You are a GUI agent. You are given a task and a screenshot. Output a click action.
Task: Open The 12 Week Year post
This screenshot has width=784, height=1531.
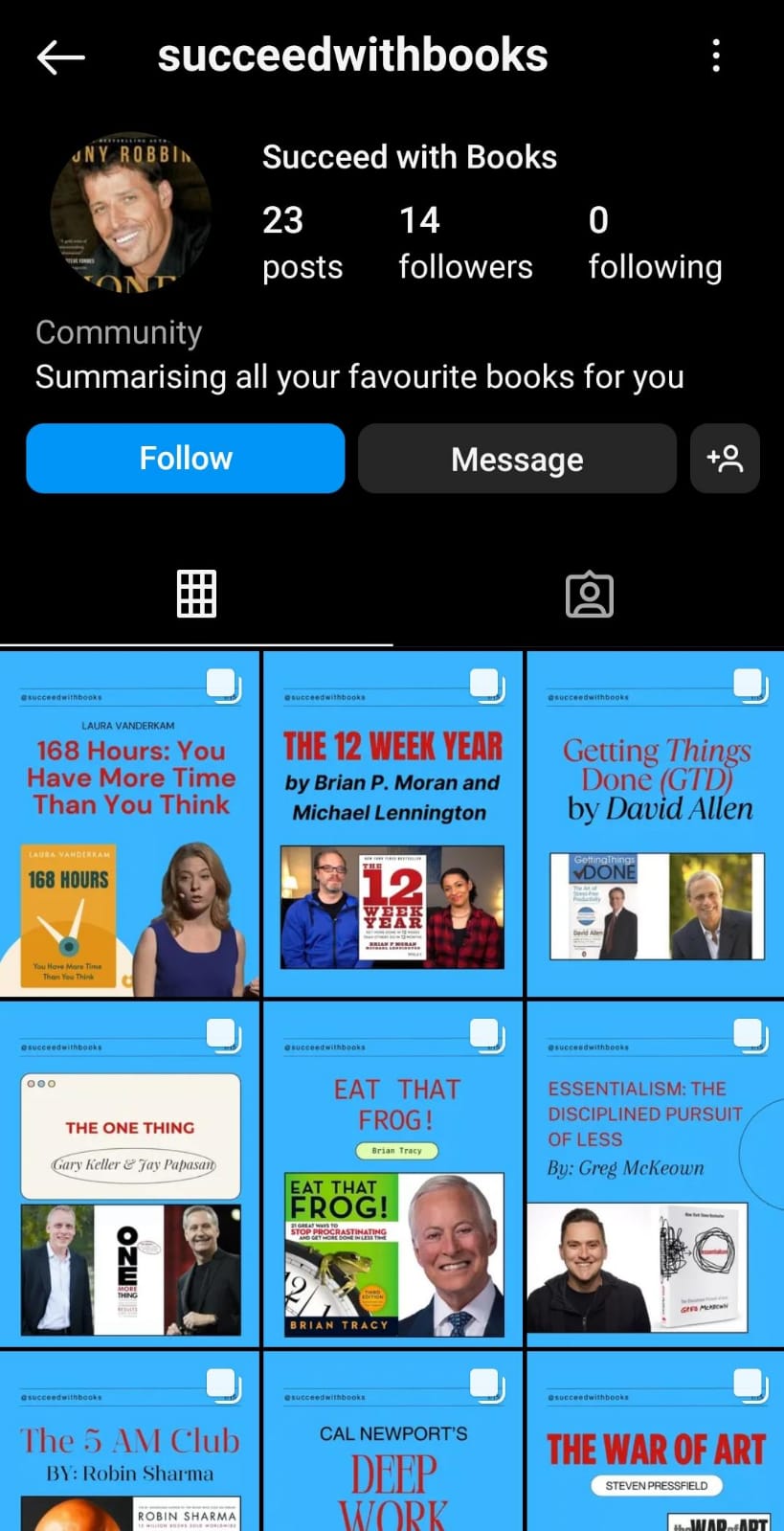(392, 824)
